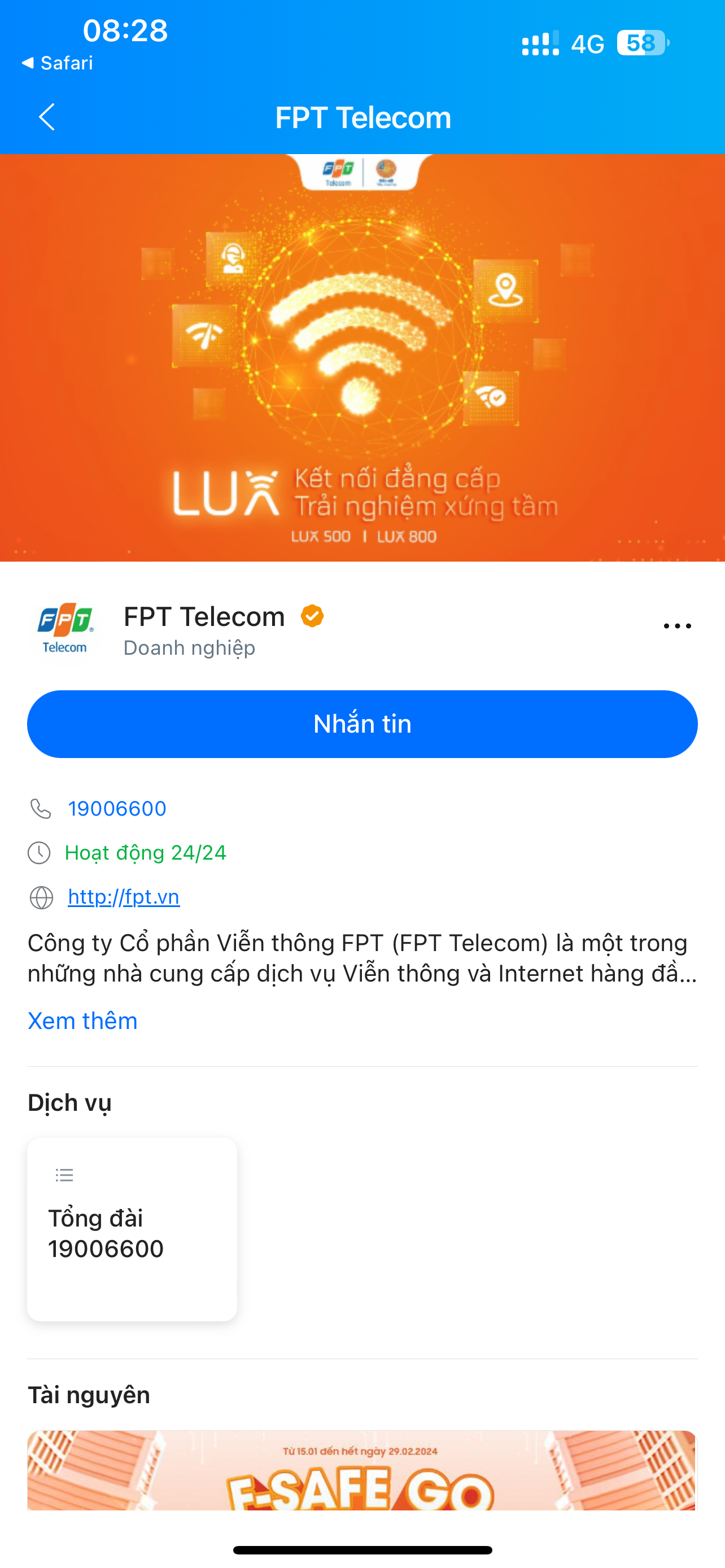Open the three-dot more options menu

[x=677, y=626]
